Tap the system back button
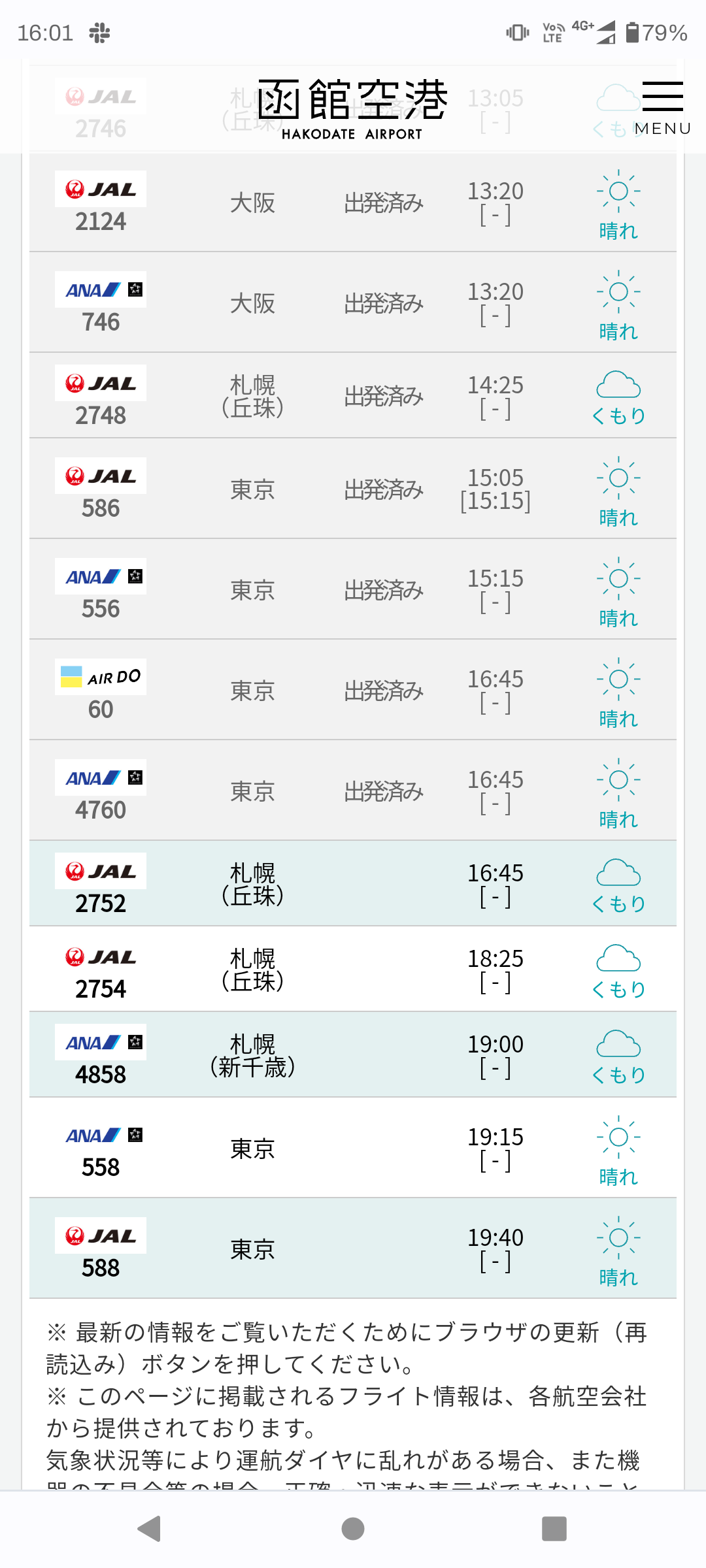This screenshot has height=1568, width=706. pyautogui.click(x=150, y=1529)
